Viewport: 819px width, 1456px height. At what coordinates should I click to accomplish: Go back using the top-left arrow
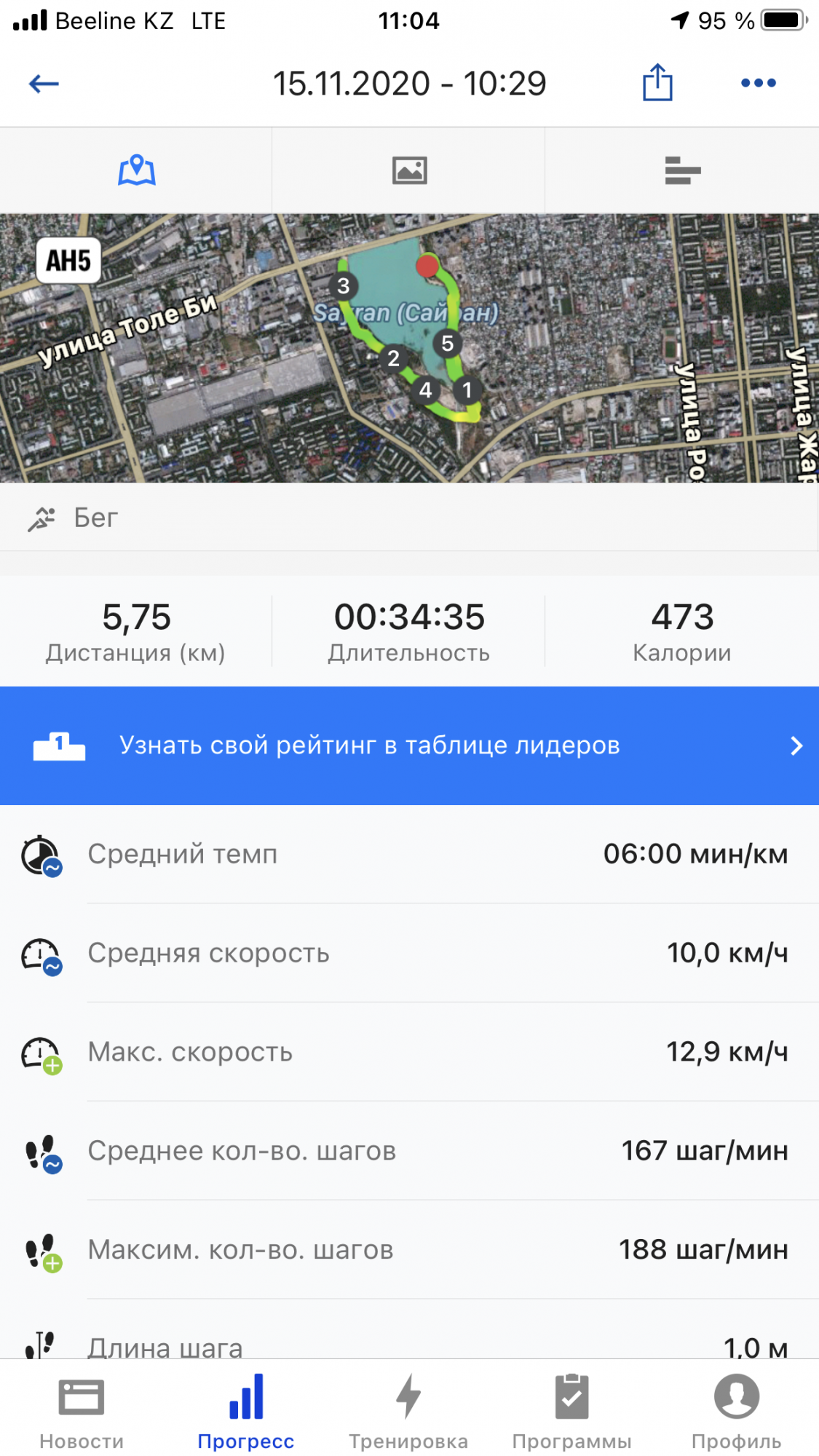click(x=44, y=84)
